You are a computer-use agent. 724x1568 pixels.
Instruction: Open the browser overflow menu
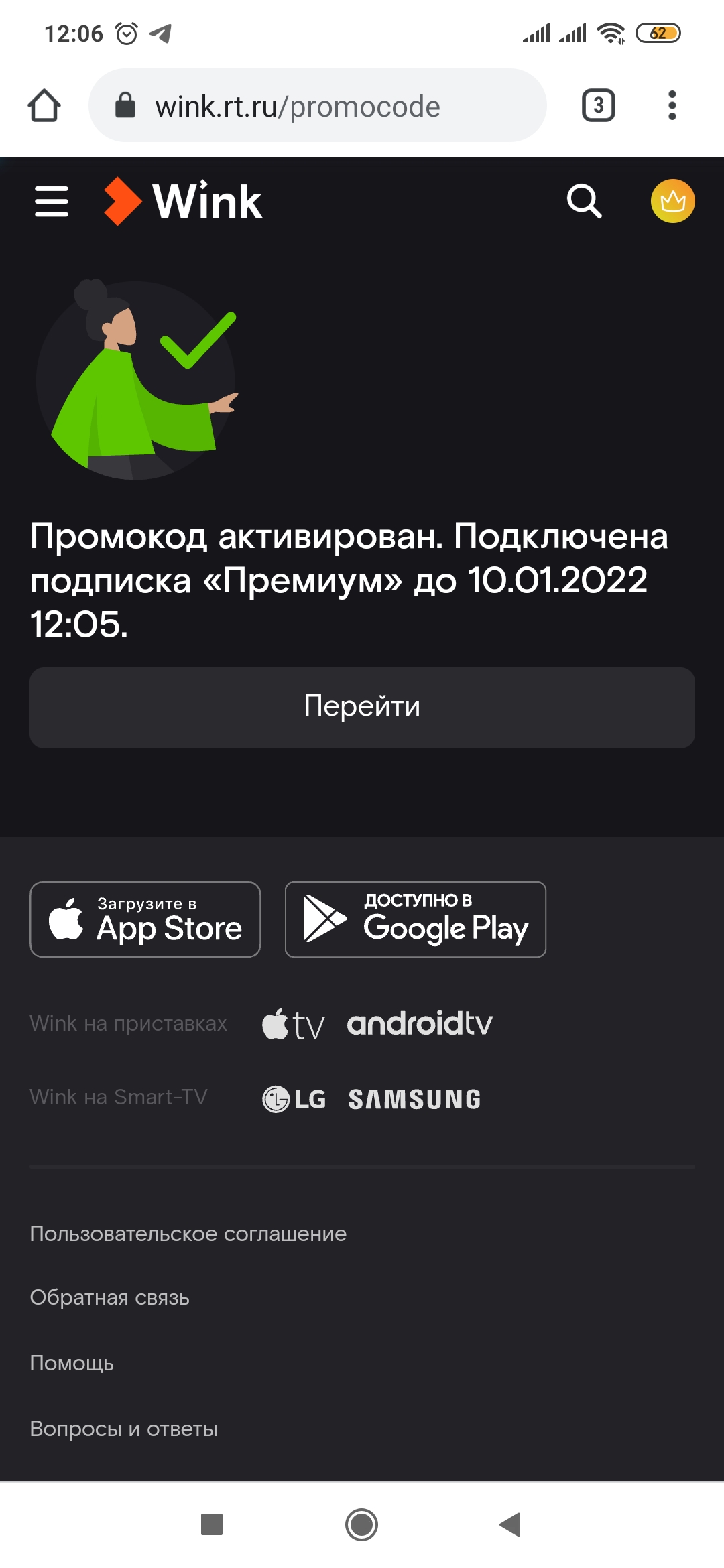pos(672,106)
